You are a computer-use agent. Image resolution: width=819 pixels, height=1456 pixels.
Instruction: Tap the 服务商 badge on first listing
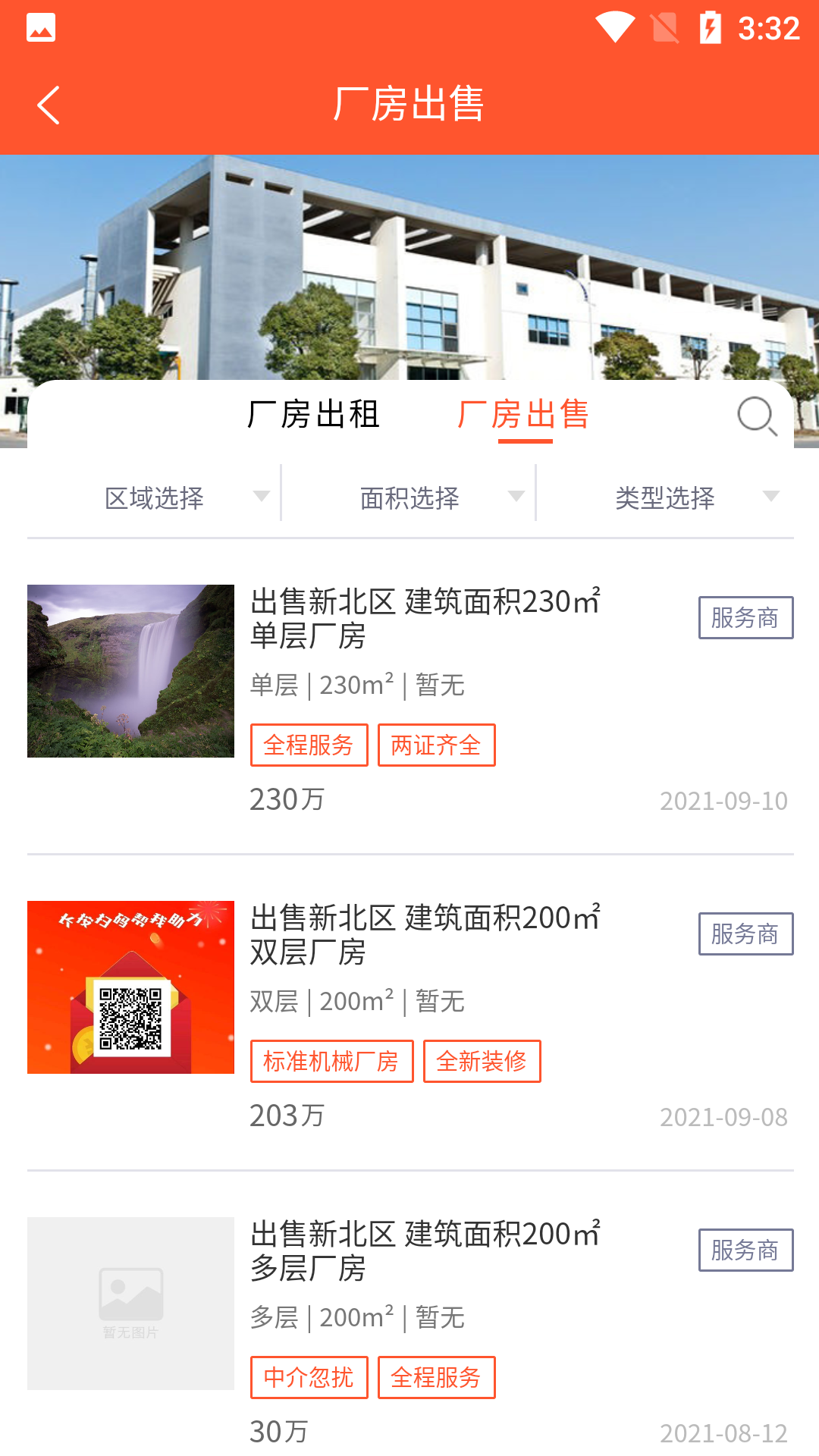745,618
